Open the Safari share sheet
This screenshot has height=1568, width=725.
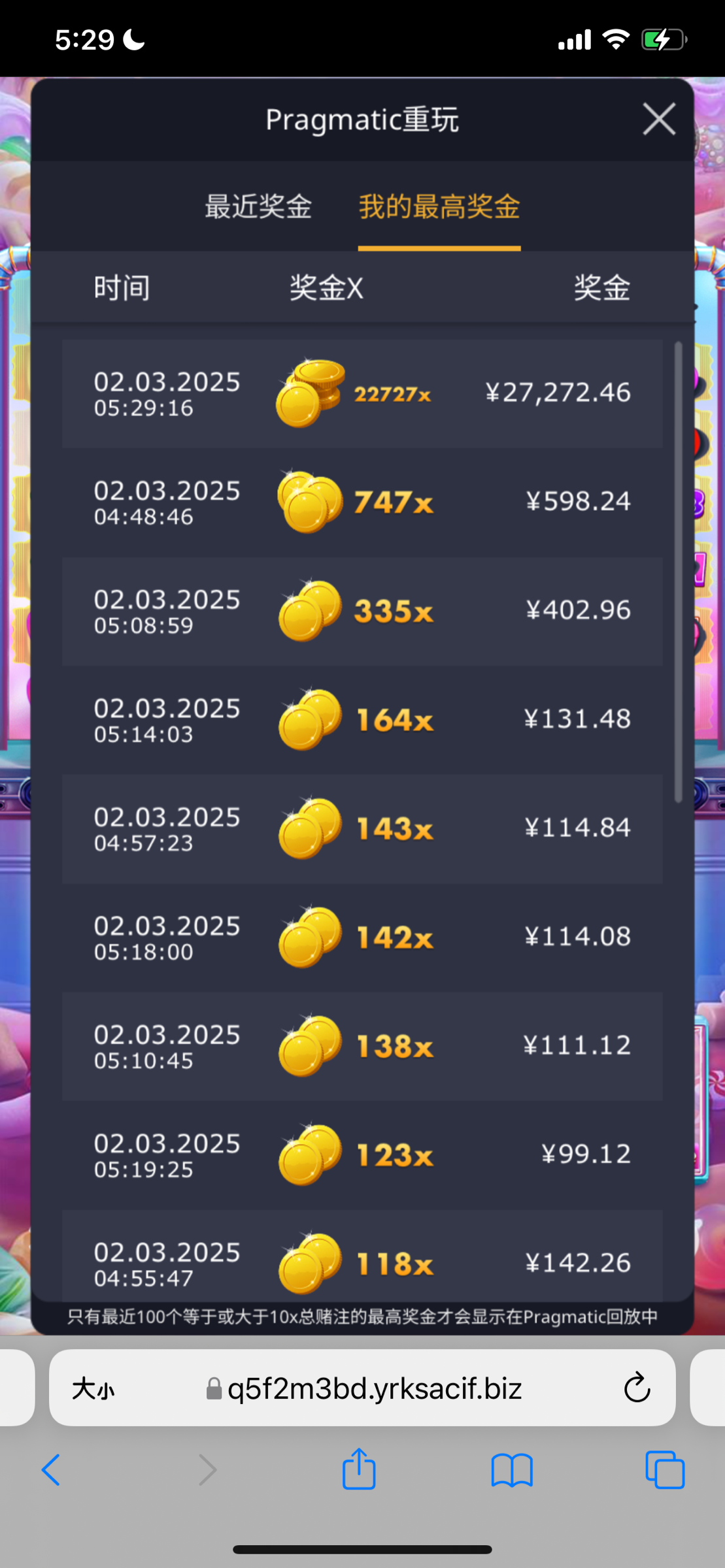pyautogui.click(x=359, y=1469)
